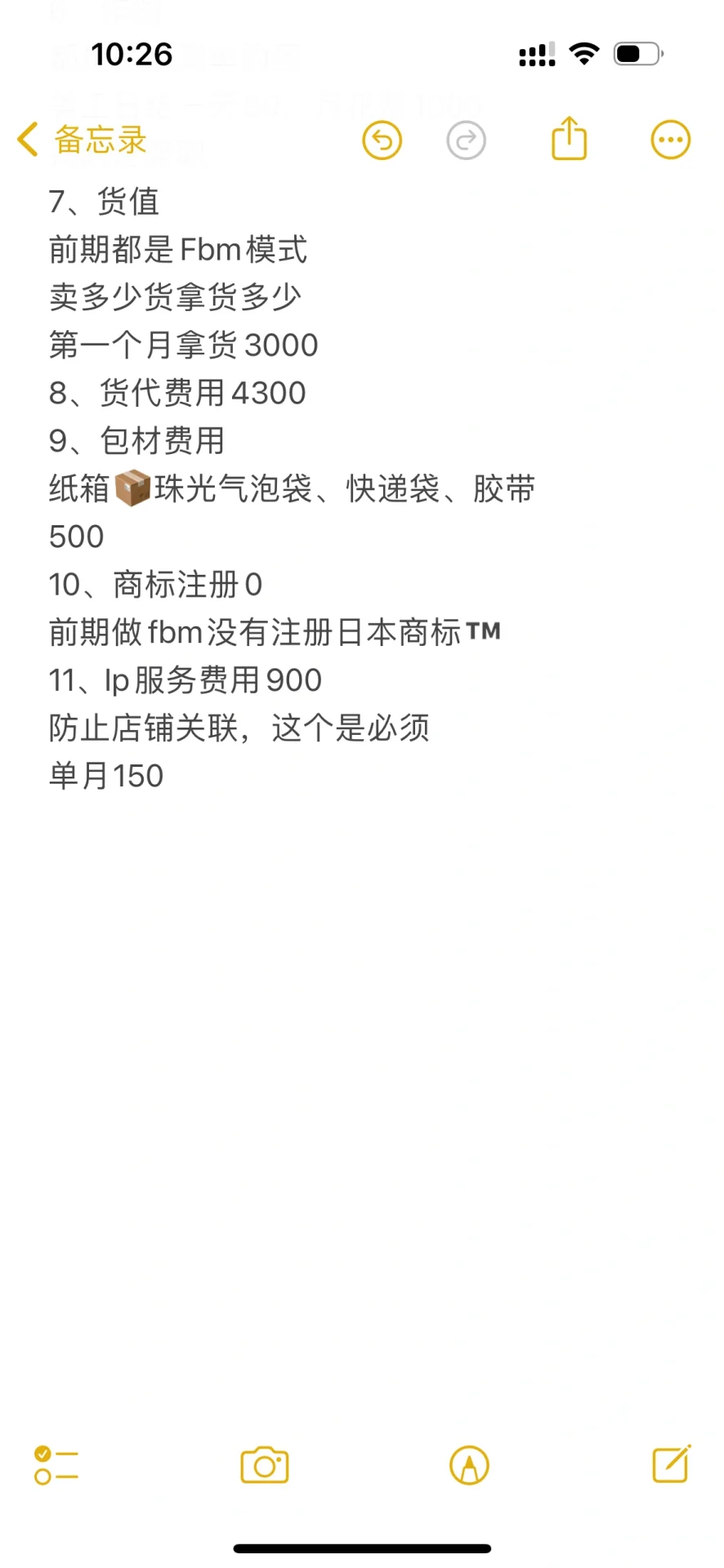Go back to 备忘录 notes list
724x1568 pixels.
pyautogui.click(x=82, y=140)
